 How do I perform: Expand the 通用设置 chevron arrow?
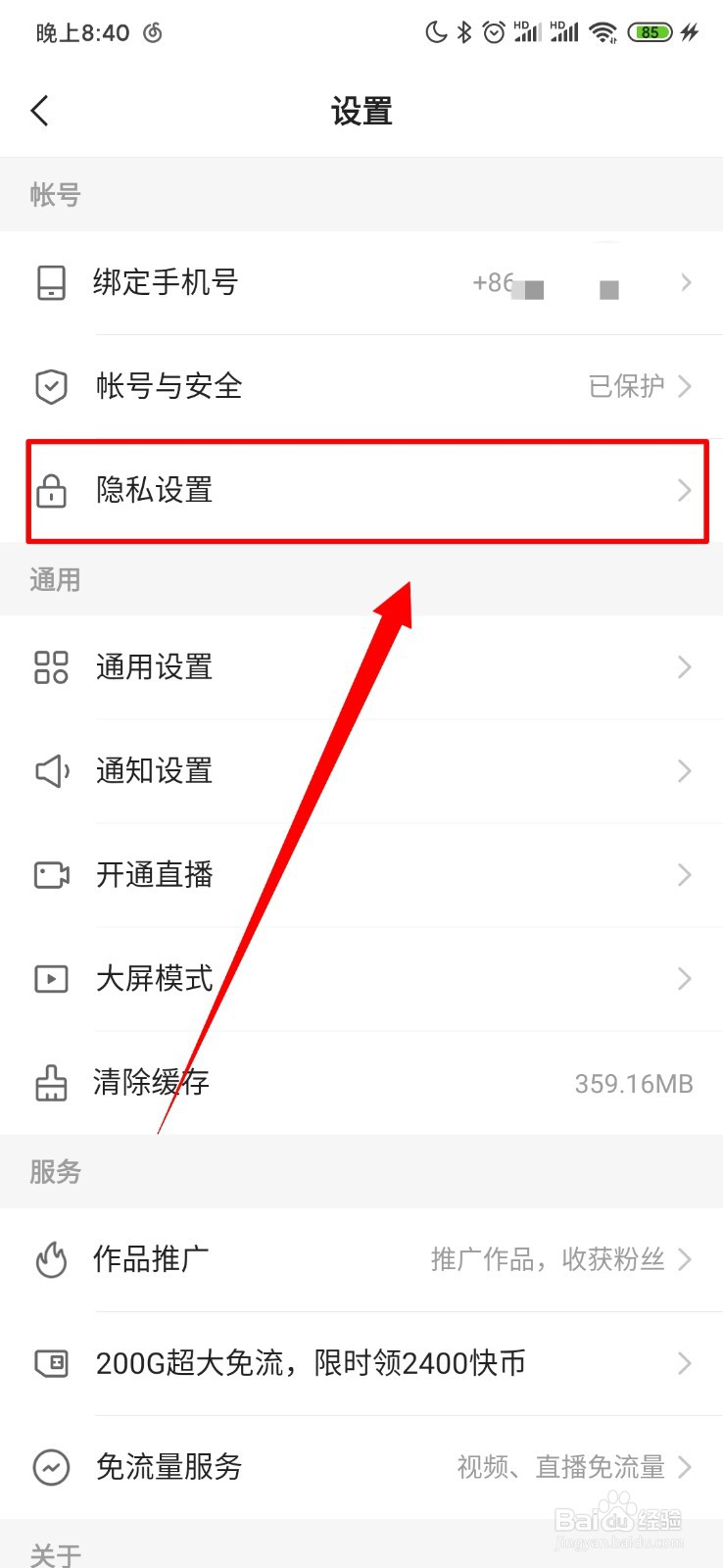tap(684, 667)
